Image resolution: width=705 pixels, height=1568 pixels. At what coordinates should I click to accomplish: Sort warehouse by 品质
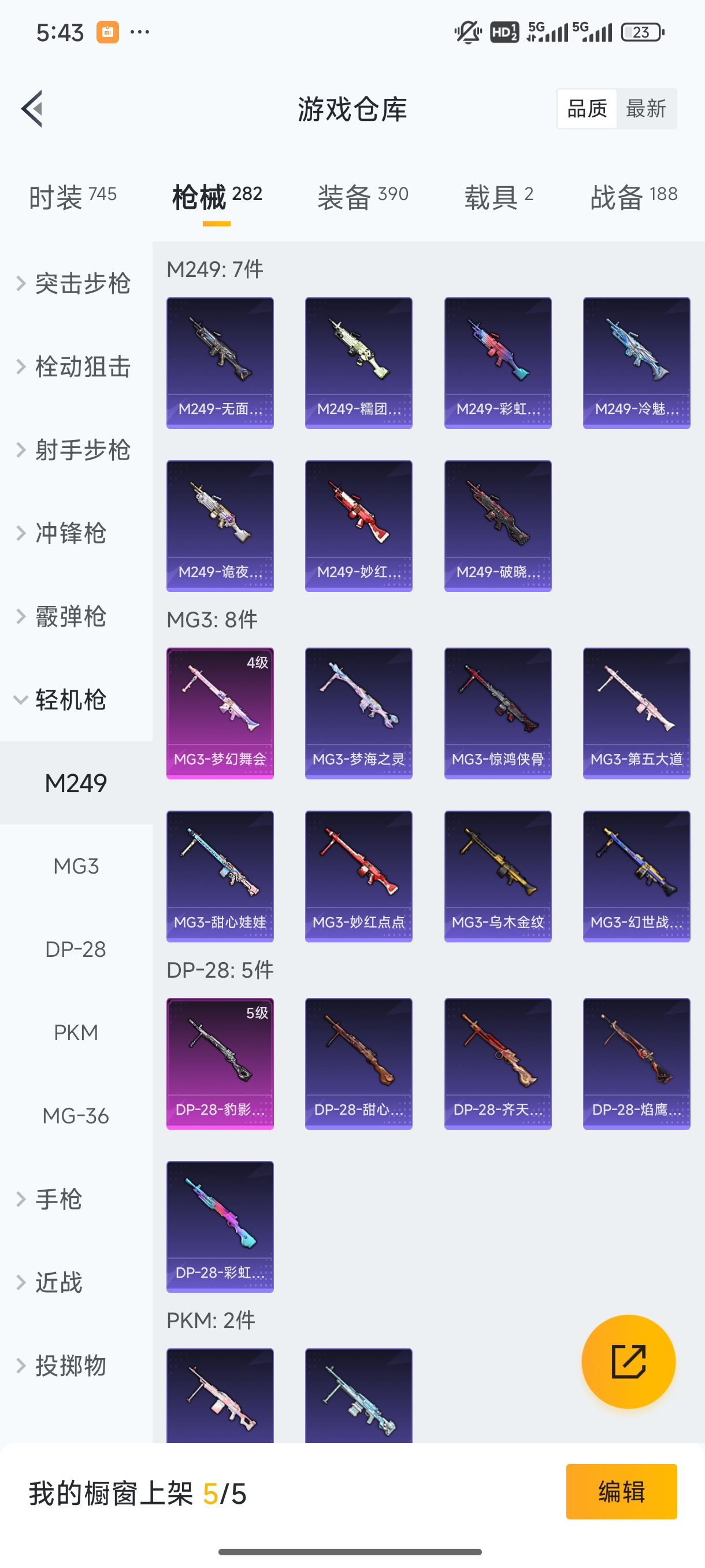tap(587, 109)
